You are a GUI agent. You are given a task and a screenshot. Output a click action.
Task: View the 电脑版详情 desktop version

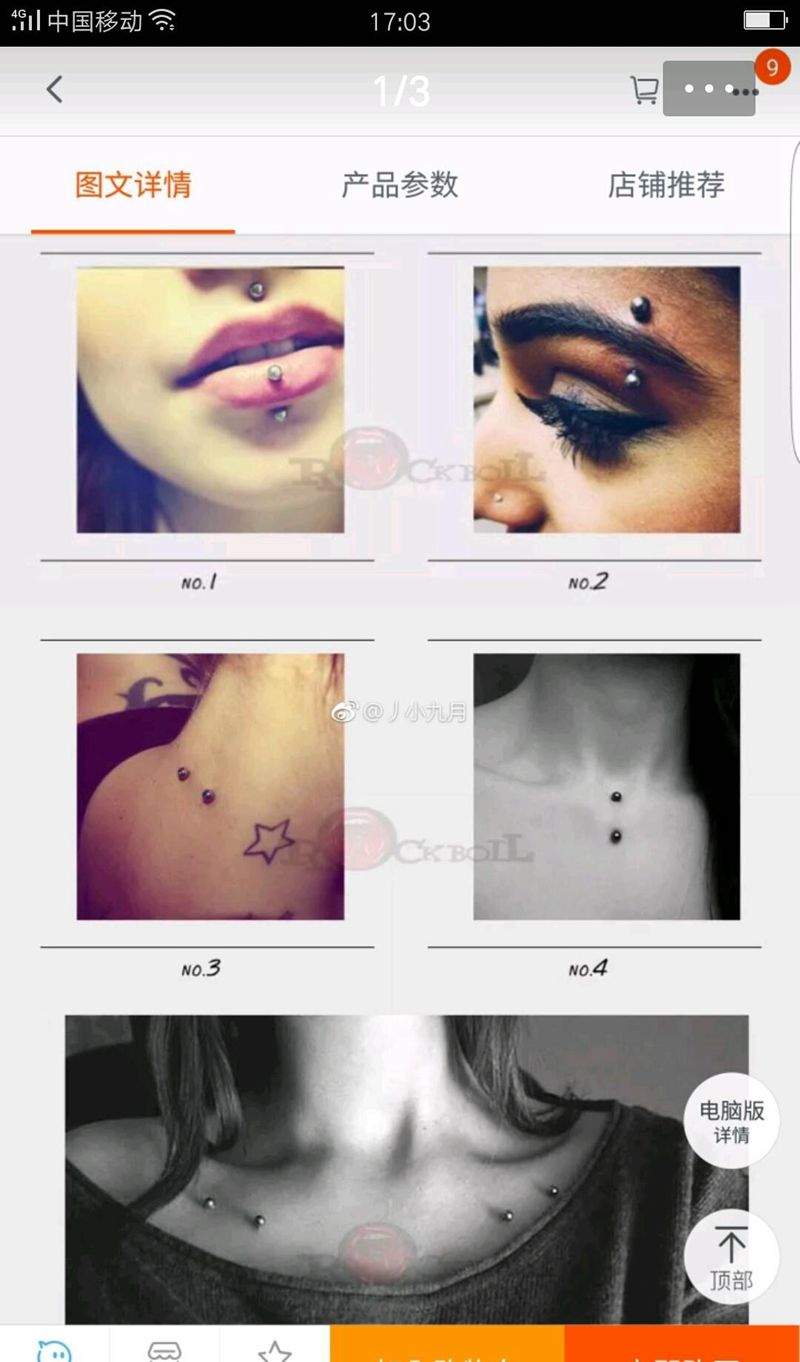[x=731, y=1121]
